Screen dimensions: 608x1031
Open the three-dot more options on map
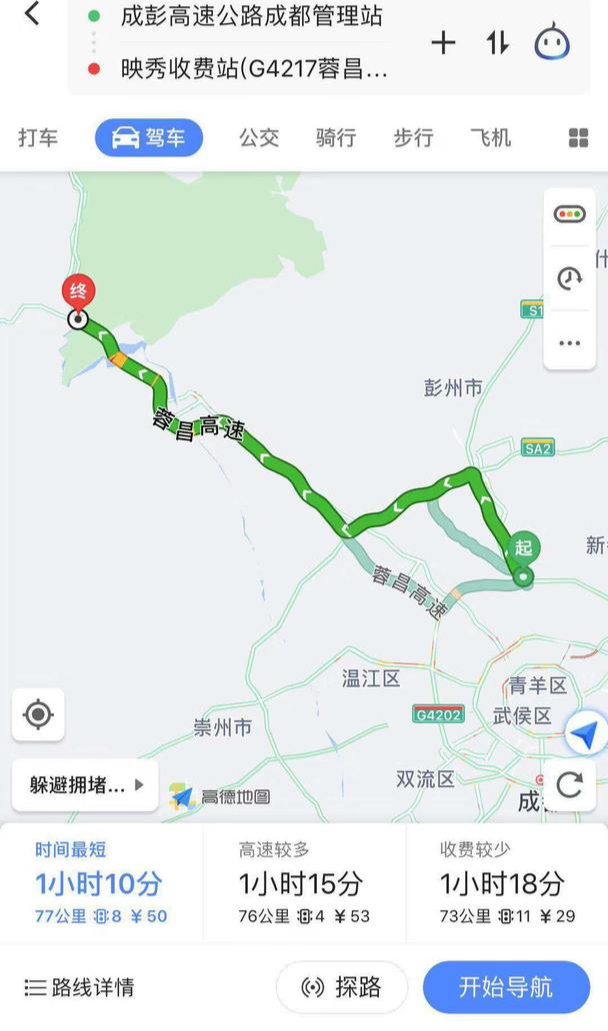tap(569, 343)
